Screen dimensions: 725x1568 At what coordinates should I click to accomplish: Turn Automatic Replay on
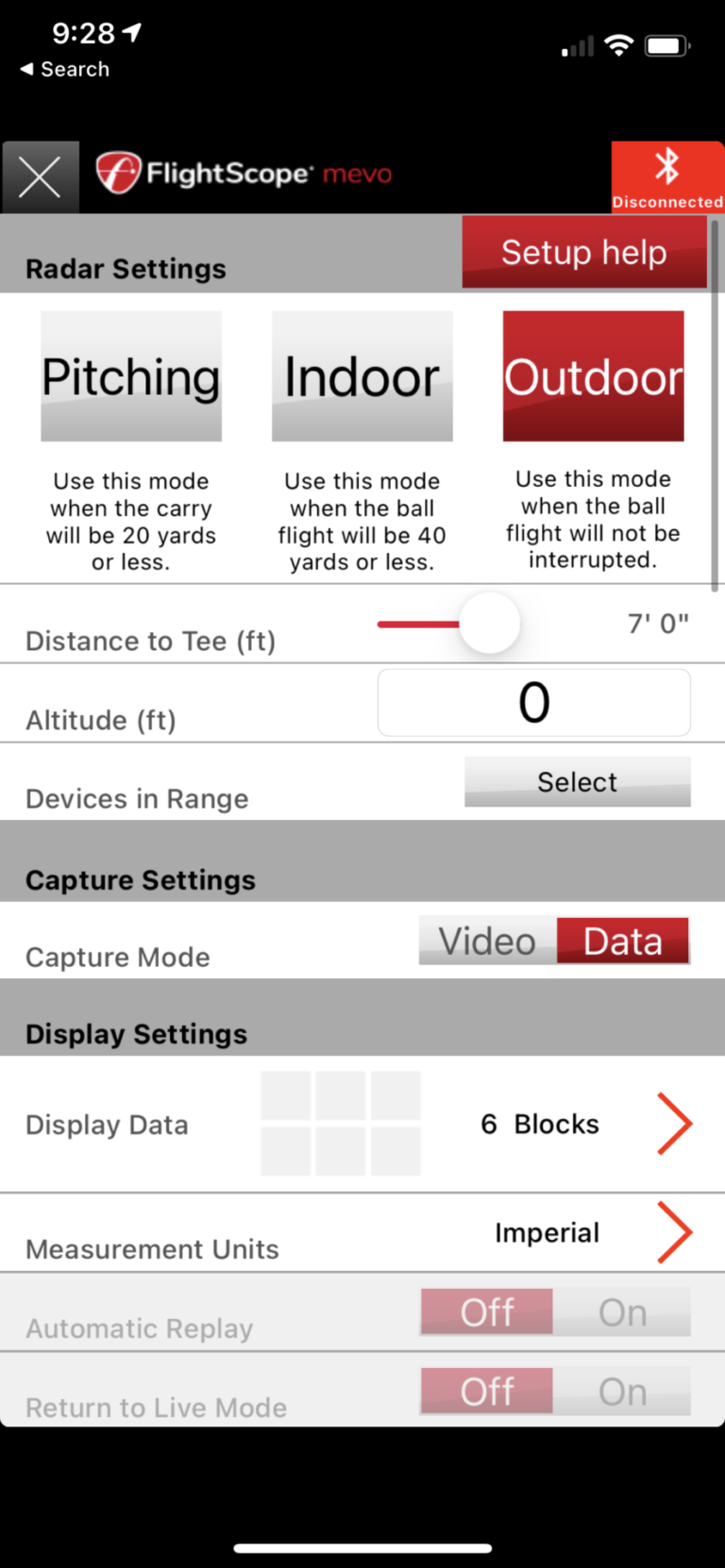622,1312
